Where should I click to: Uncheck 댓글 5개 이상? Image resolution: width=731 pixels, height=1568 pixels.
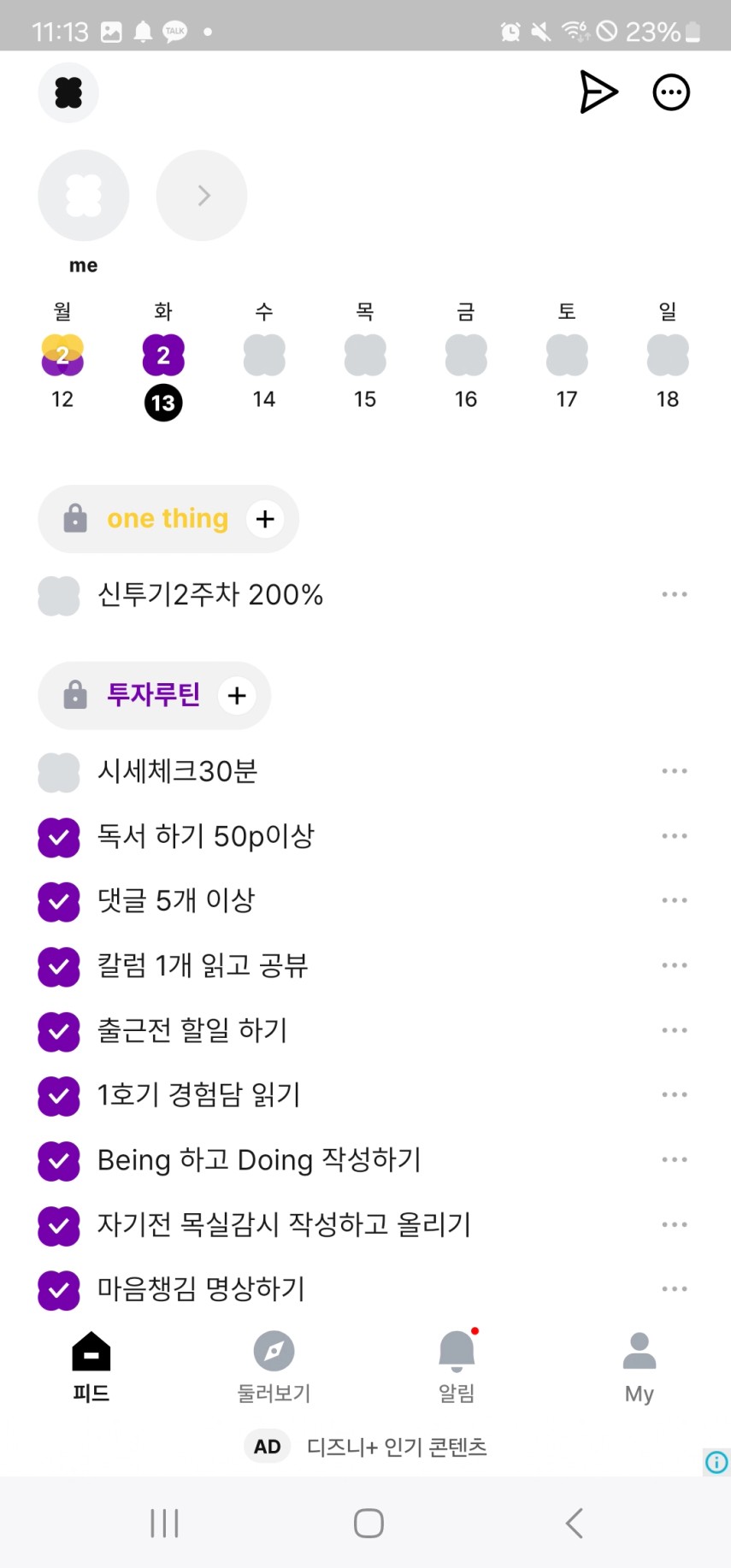click(59, 901)
